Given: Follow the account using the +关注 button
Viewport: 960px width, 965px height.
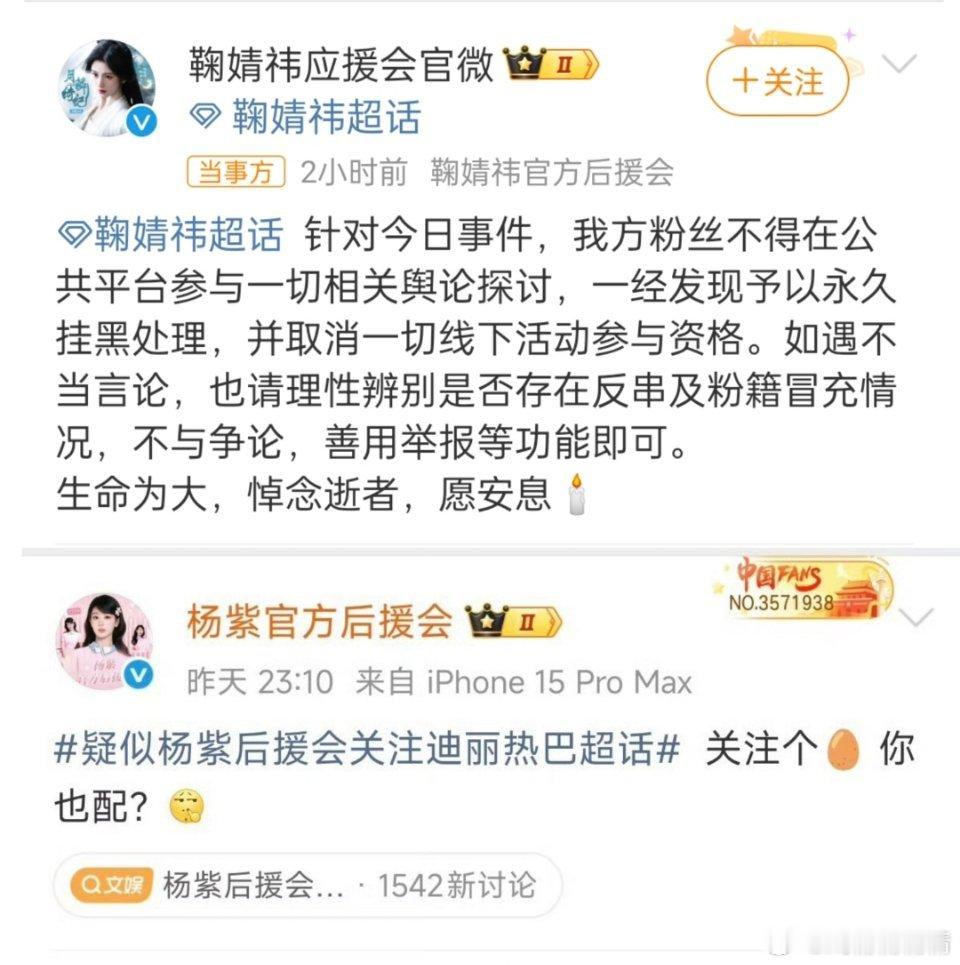Looking at the screenshot, I should [x=779, y=80].
